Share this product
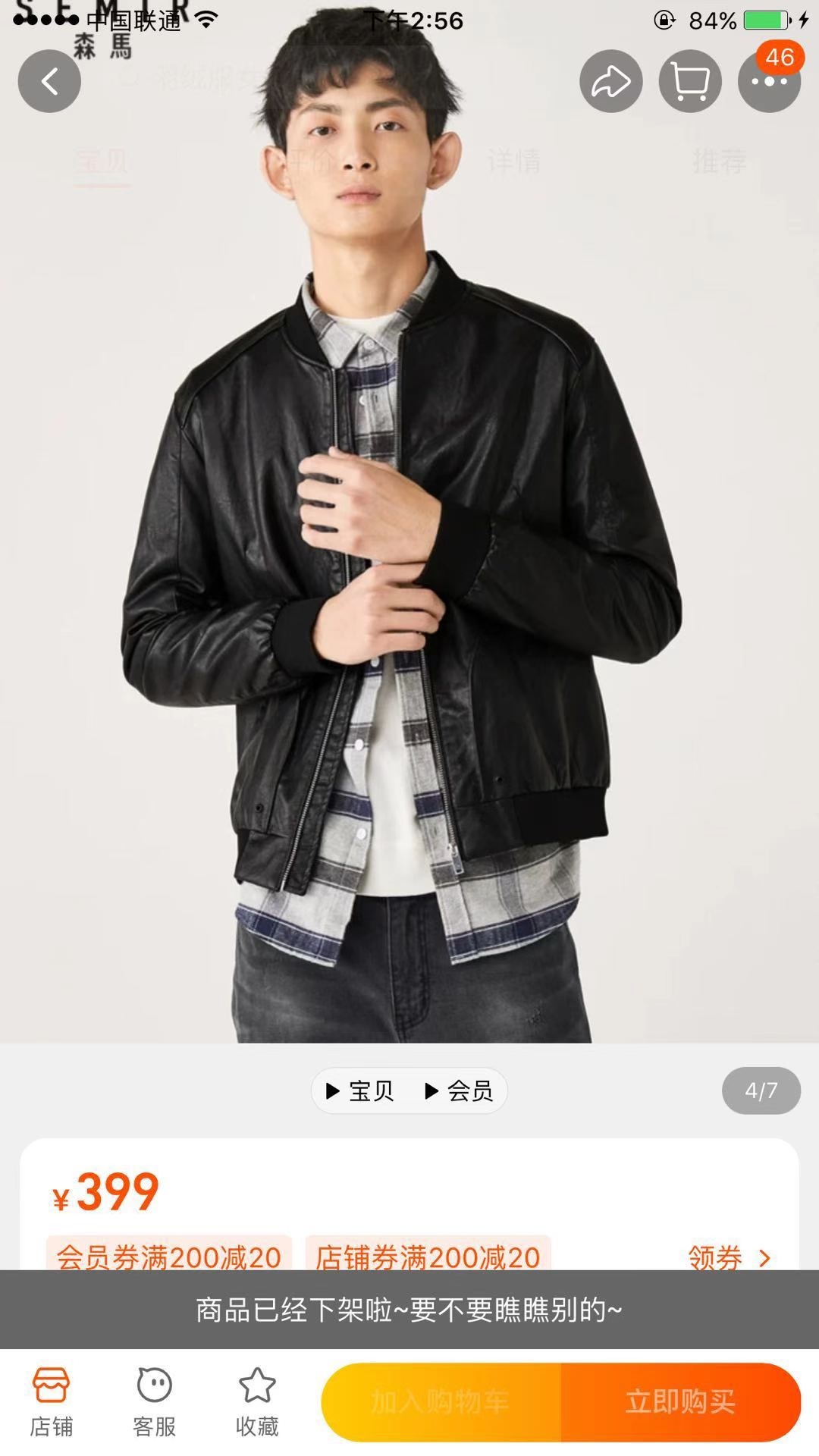The image size is (819, 1456). click(x=610, y=81)
